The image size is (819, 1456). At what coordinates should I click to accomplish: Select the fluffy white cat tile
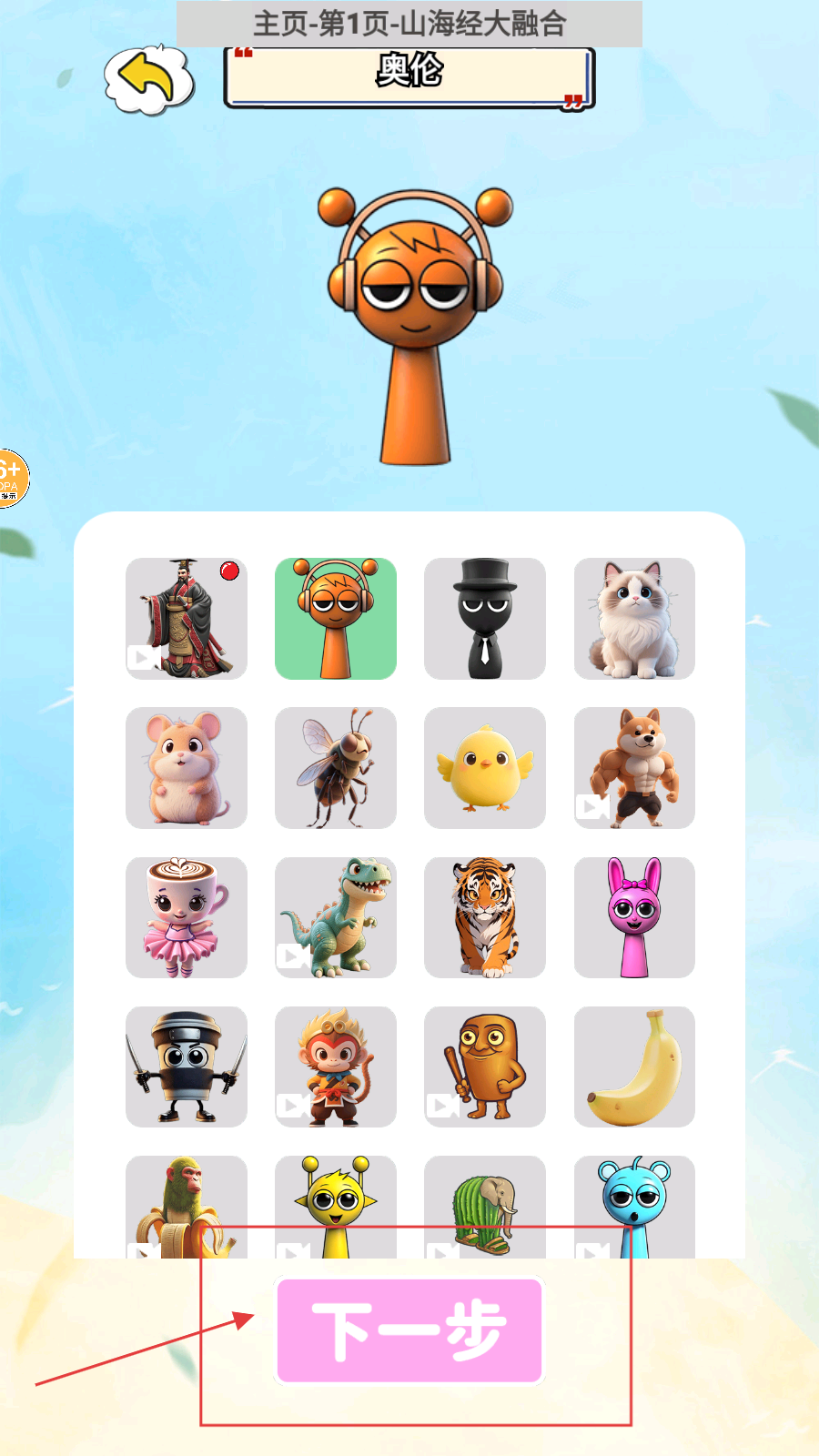634,619
